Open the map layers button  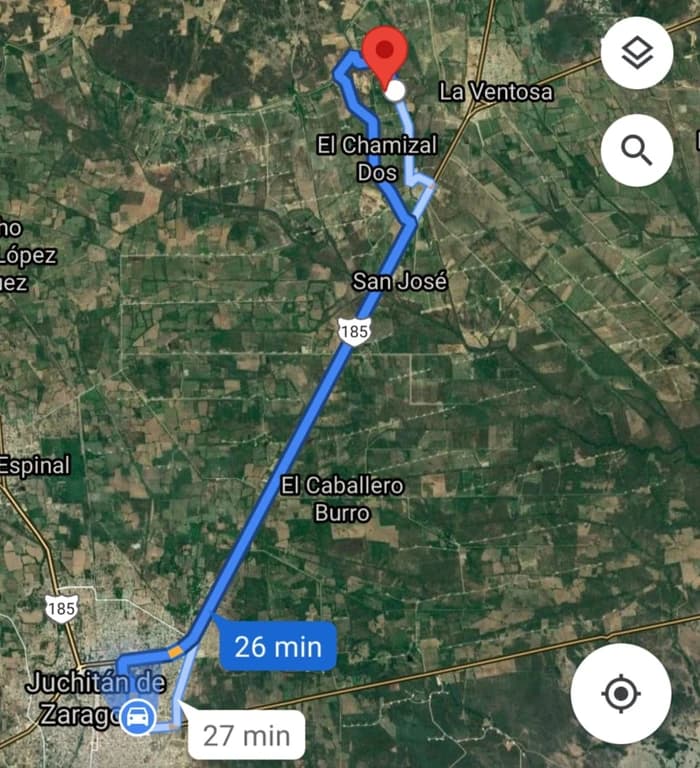coord(637,53)
